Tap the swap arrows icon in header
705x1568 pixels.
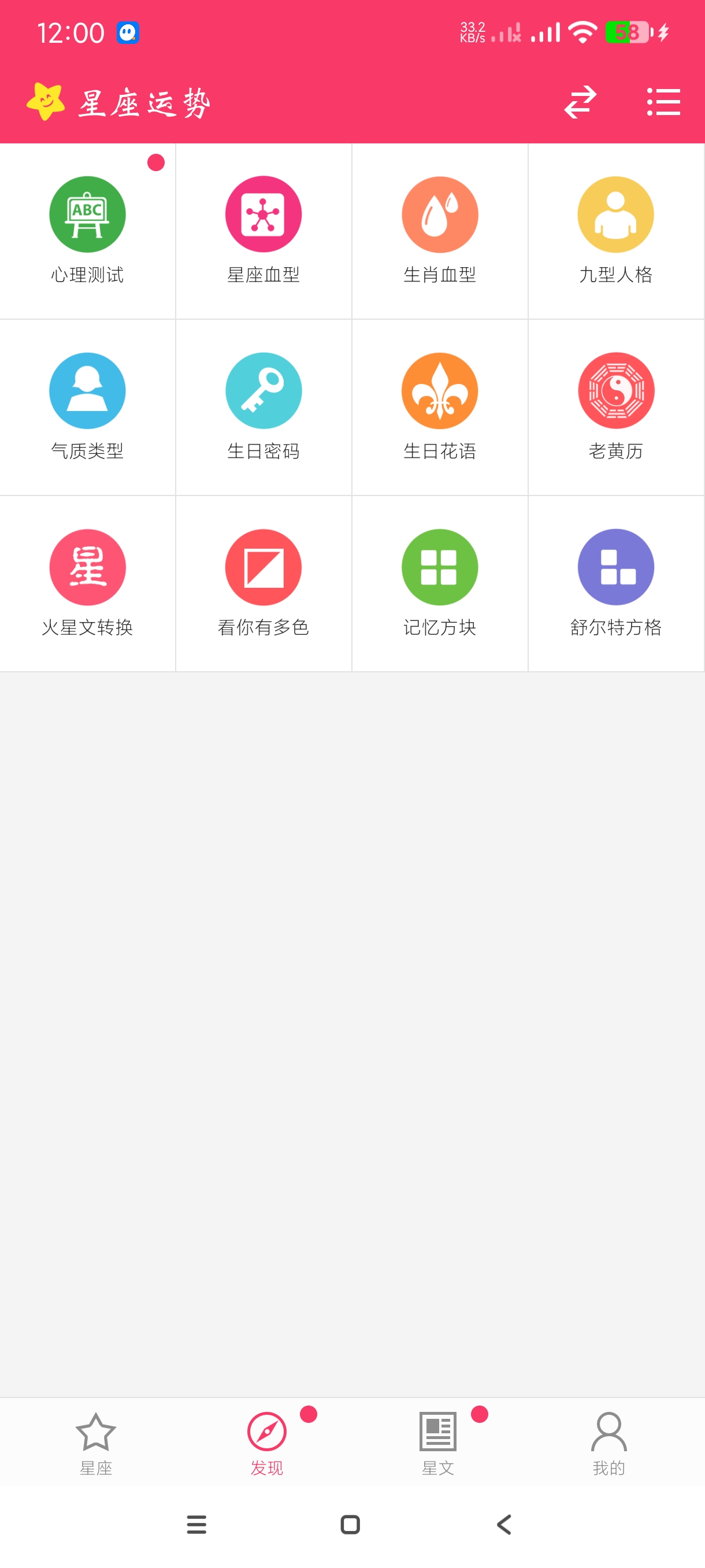(580, 102)
